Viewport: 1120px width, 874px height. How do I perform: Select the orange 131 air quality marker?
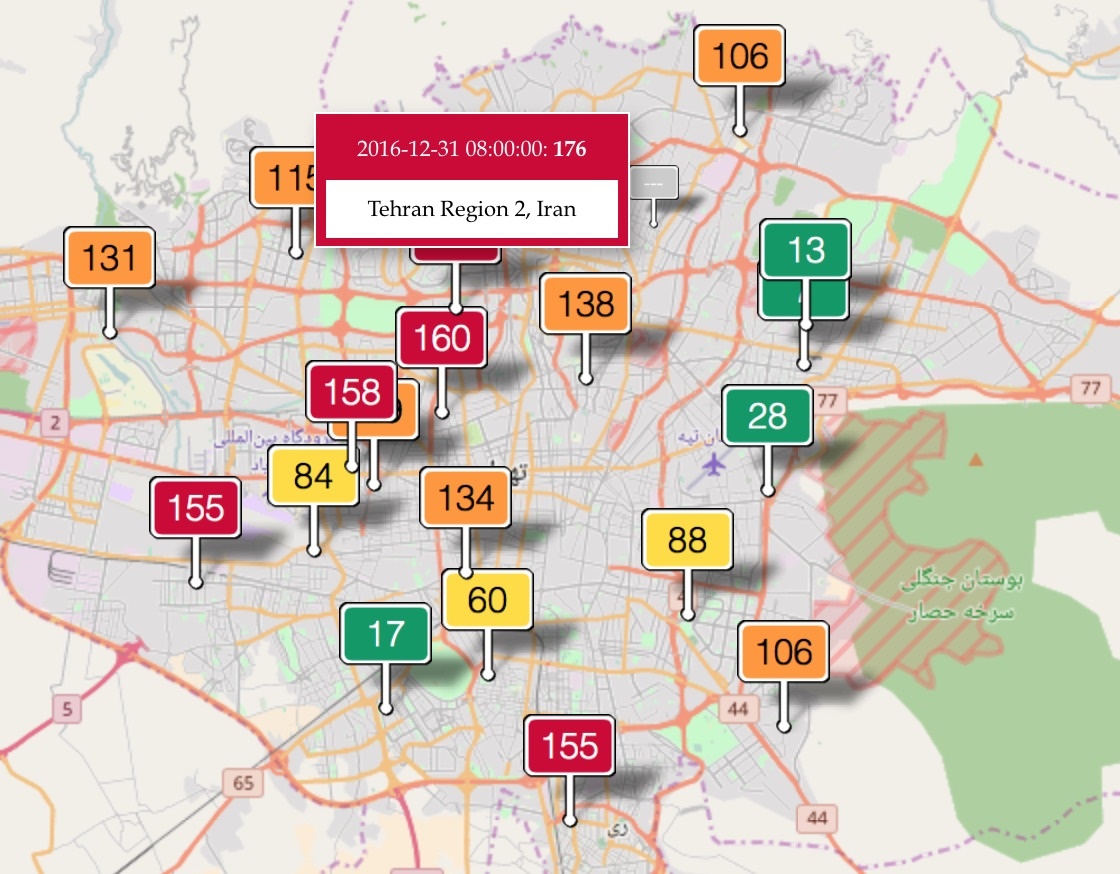click(109, 258)
